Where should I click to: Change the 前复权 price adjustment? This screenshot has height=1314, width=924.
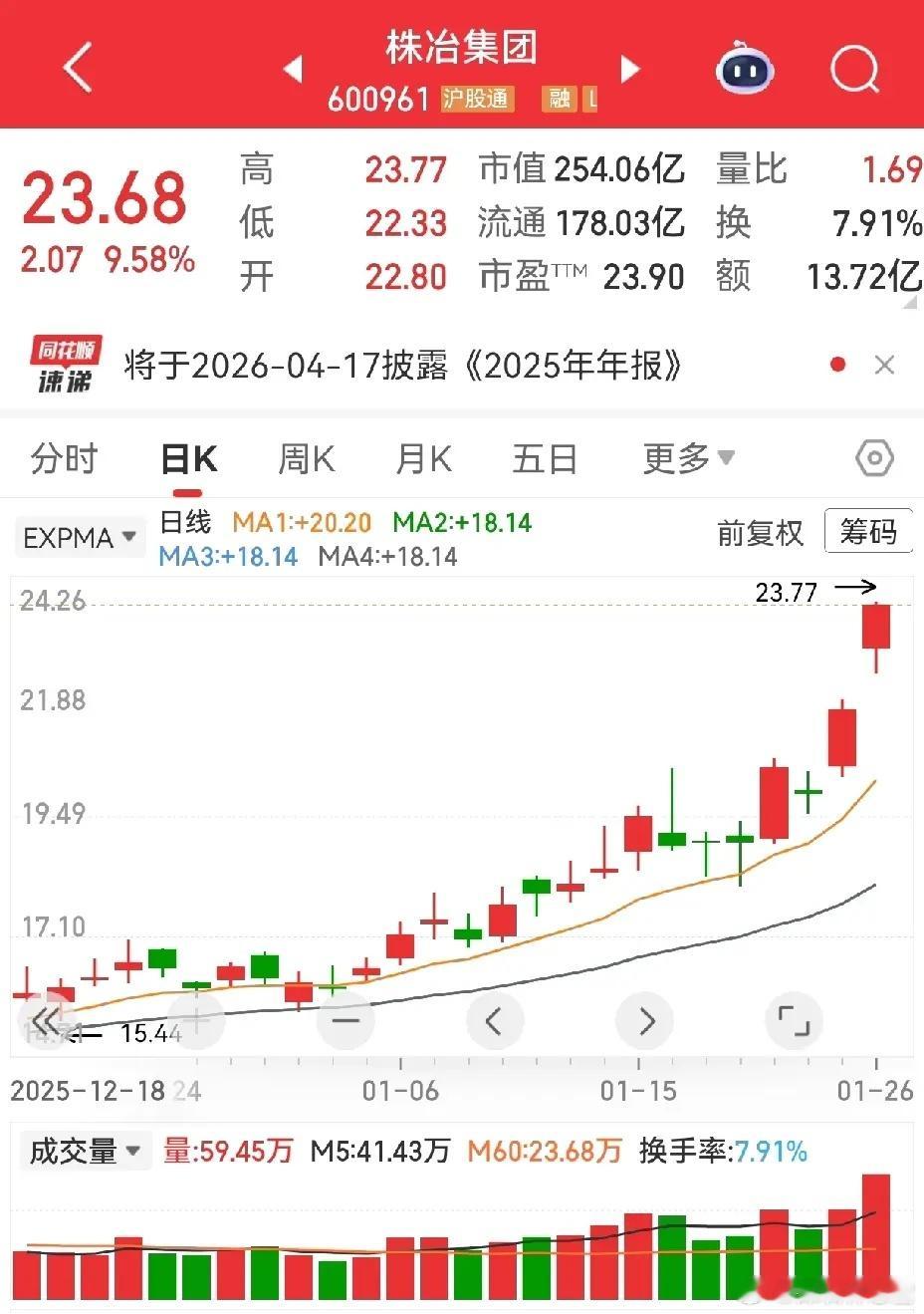click(760, 534)
